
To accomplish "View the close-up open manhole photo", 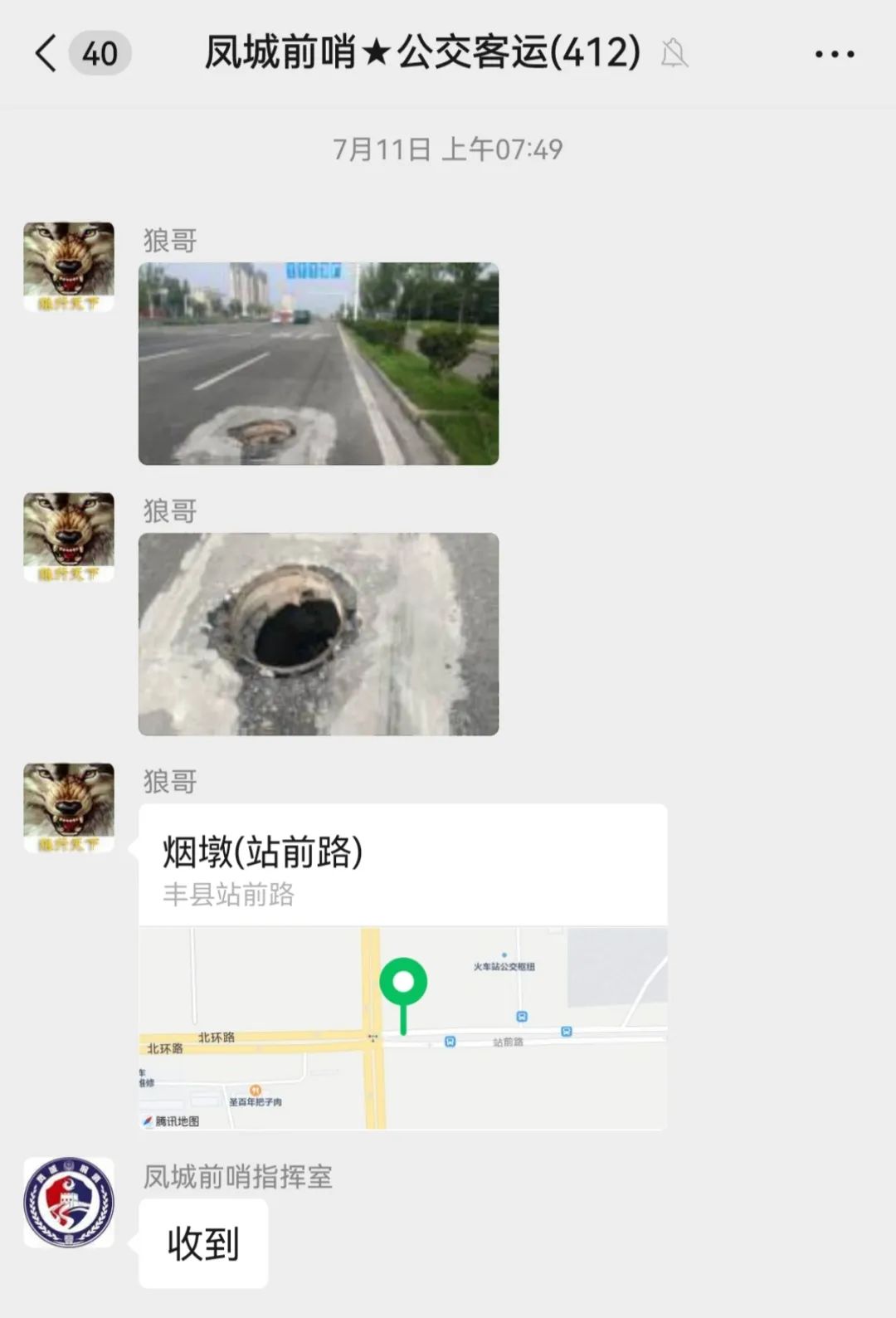I will pos(319,634).
